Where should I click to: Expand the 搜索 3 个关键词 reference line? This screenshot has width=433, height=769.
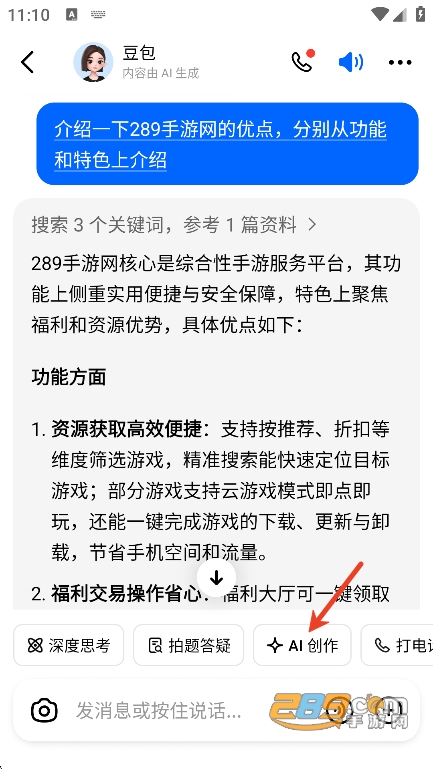pos(174,225)
